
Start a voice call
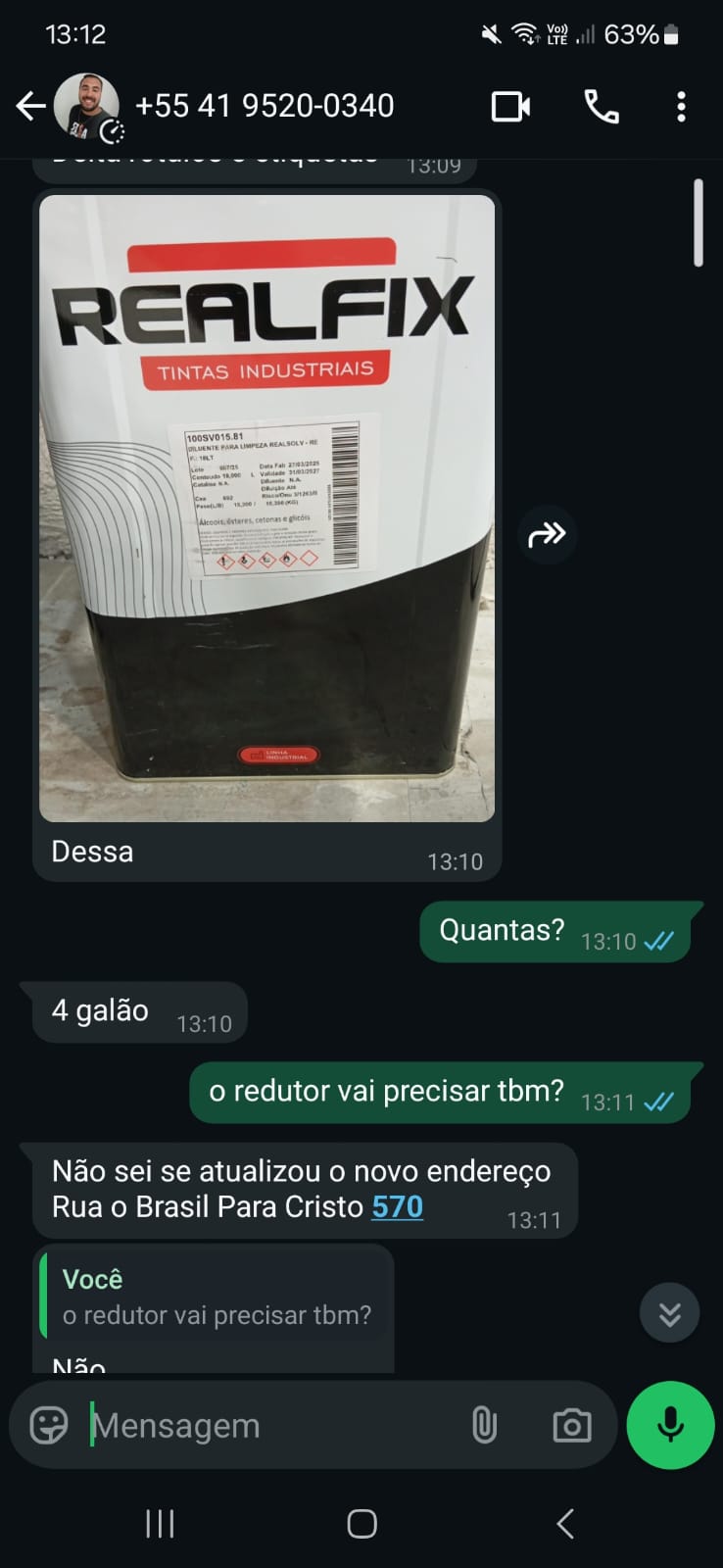tap(602, 106)
